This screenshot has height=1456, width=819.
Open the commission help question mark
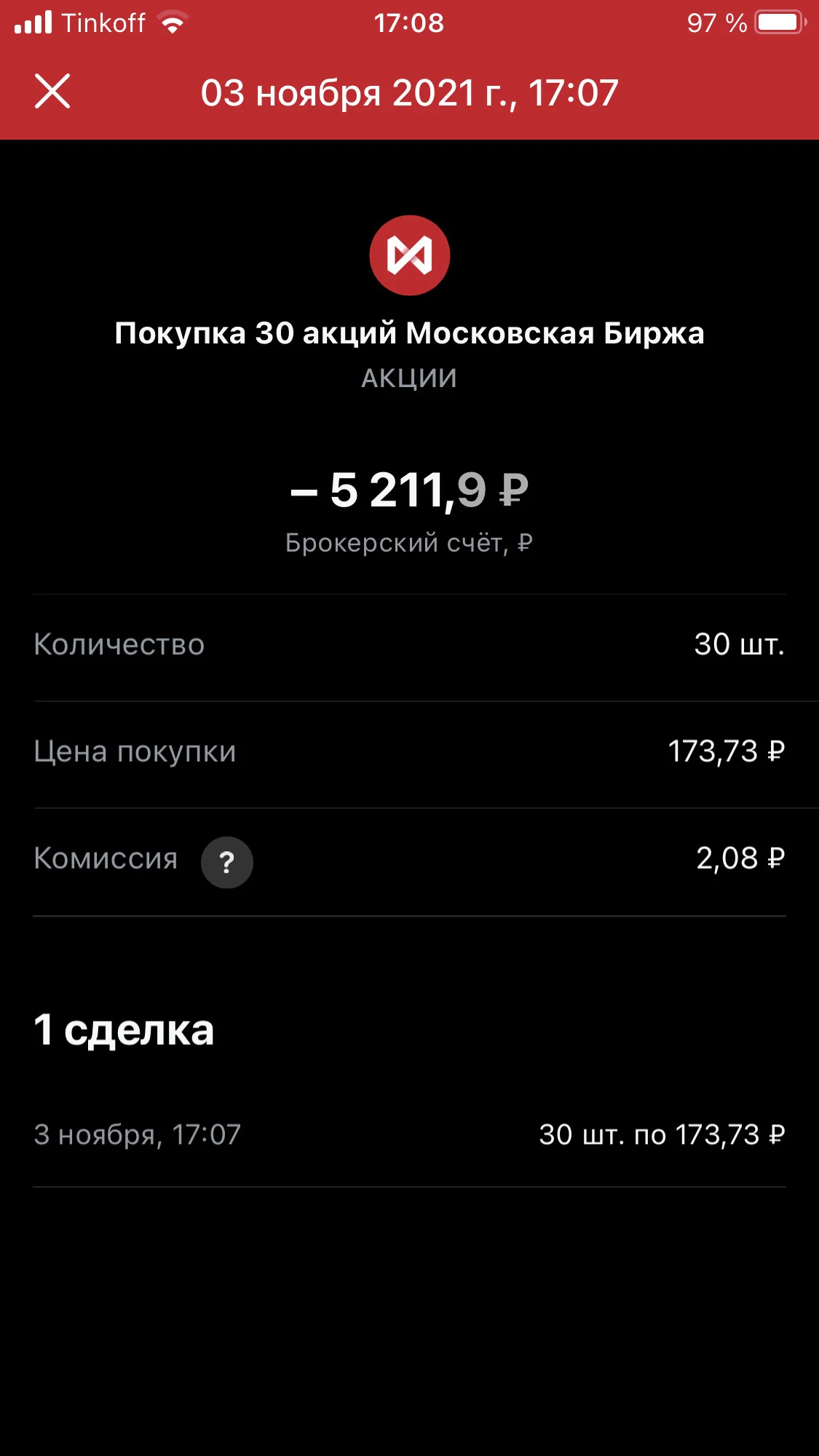(227, 862)
